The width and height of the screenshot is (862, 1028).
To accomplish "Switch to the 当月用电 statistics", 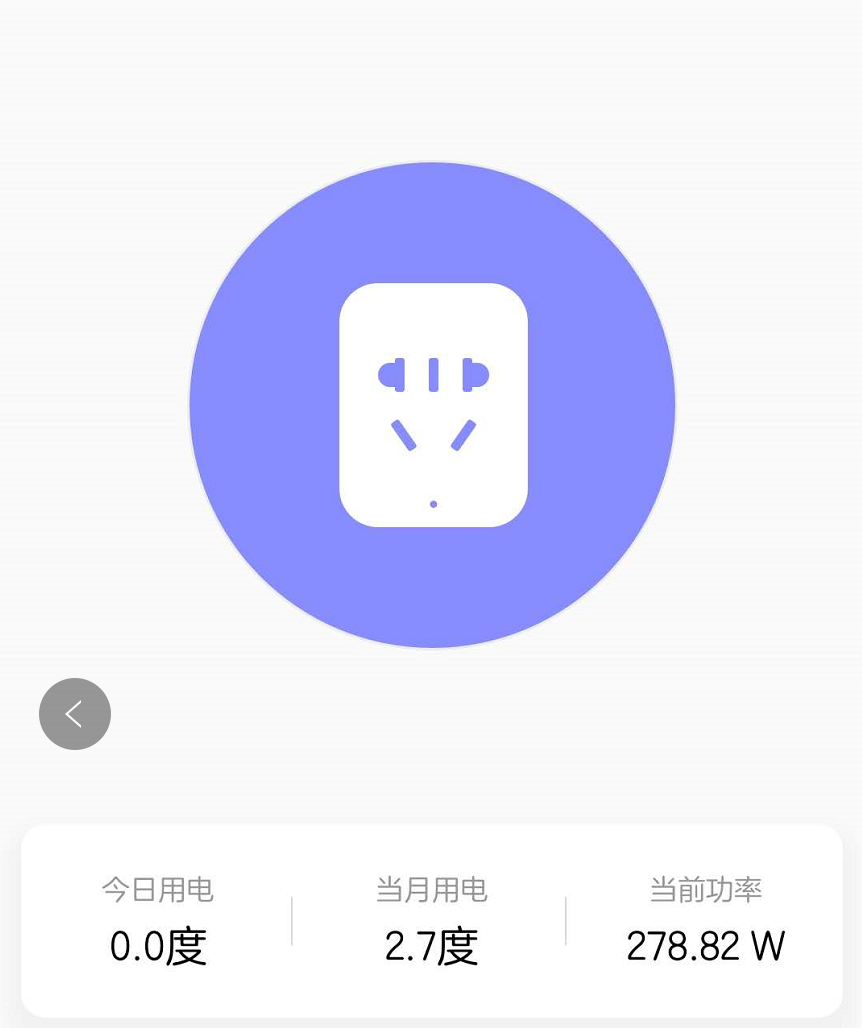I will tap(431, 889).
